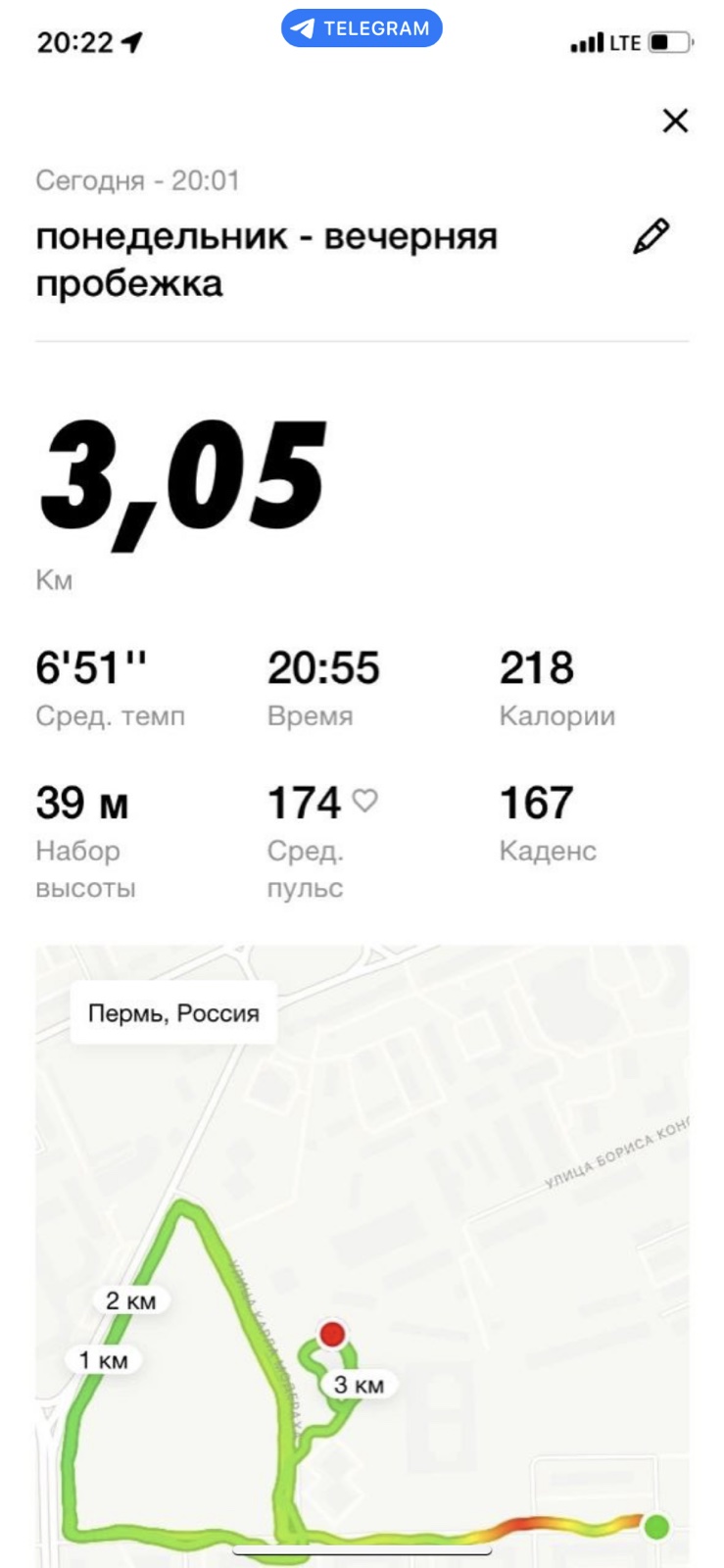
Task: Return to Telegram via the status bar pill
Action: point(362,28)
